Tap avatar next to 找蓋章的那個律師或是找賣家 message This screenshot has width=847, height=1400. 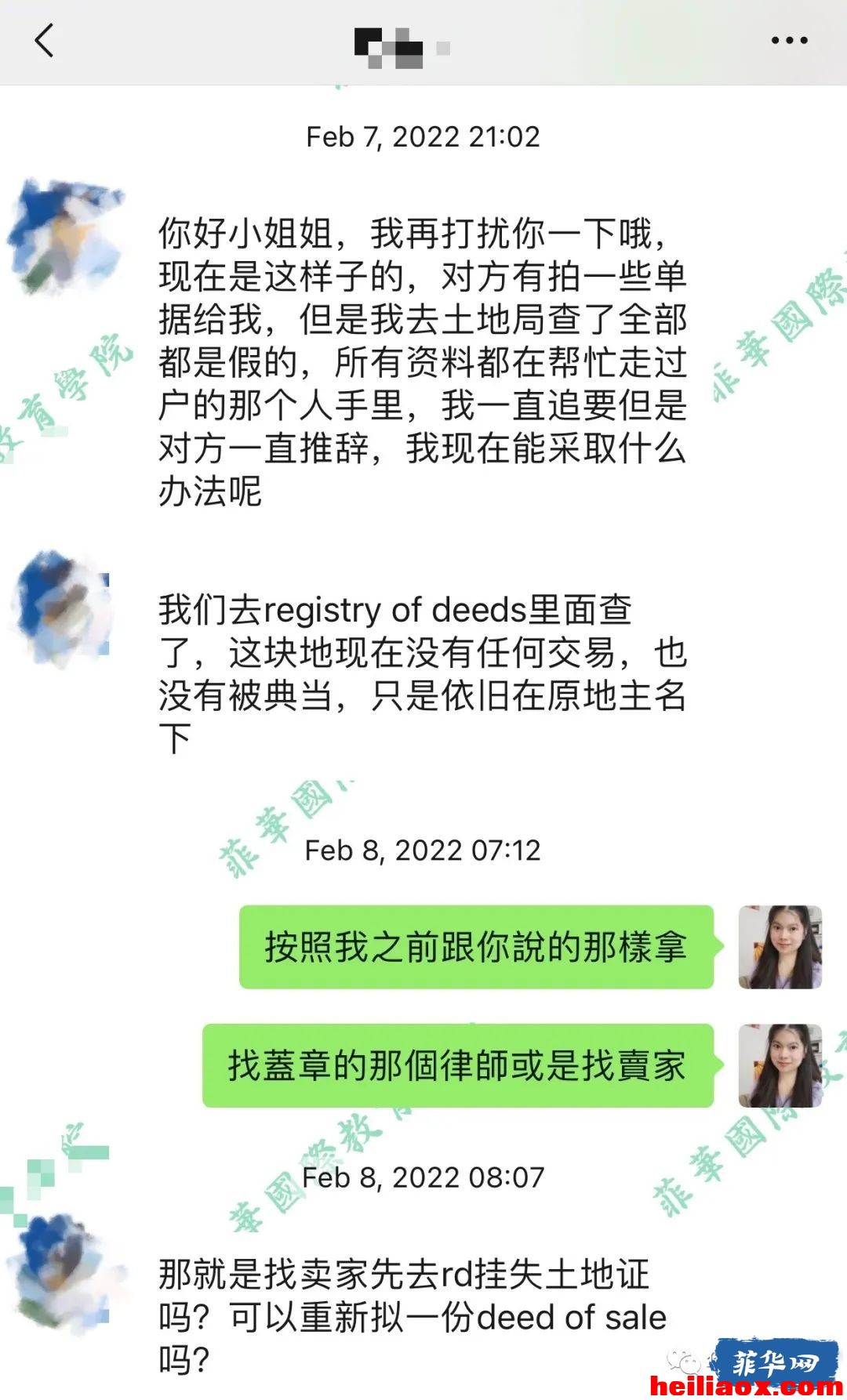(780, 1065)
